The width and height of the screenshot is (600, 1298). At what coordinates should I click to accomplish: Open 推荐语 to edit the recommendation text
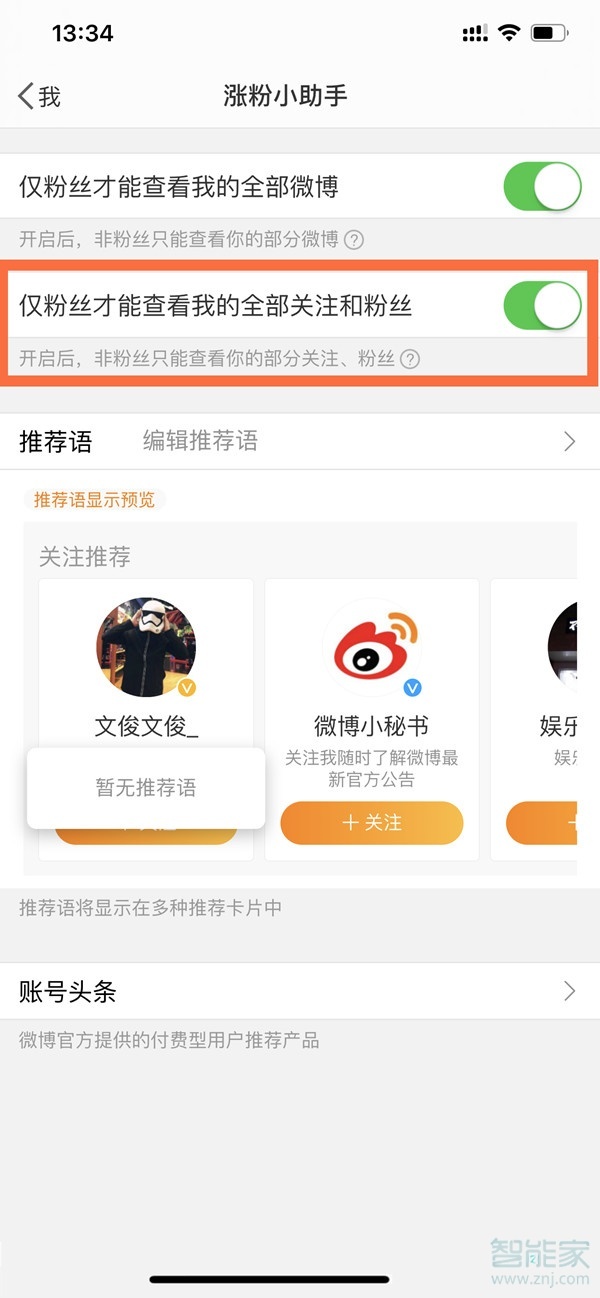(x=300, y=441)
